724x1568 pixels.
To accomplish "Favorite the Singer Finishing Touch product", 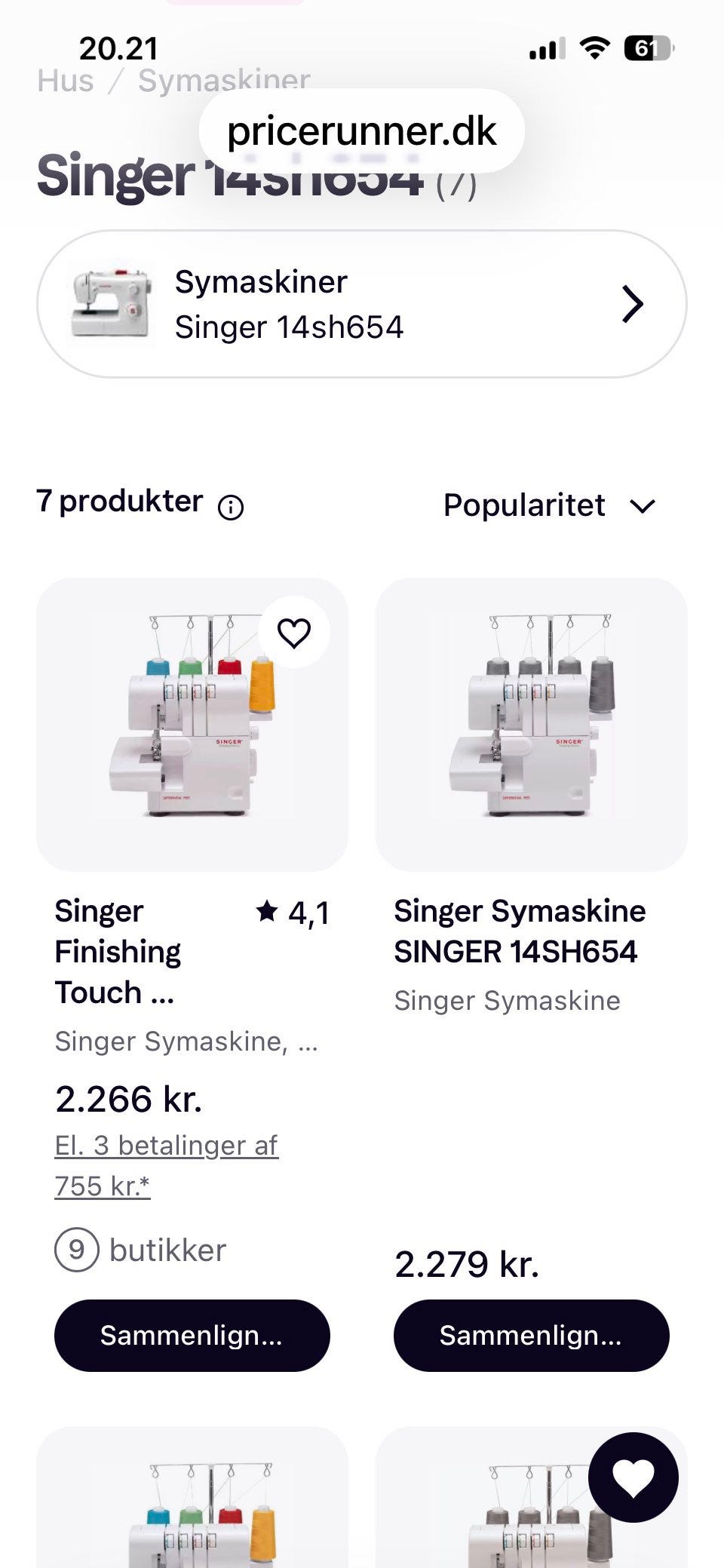I will (294, 633).
